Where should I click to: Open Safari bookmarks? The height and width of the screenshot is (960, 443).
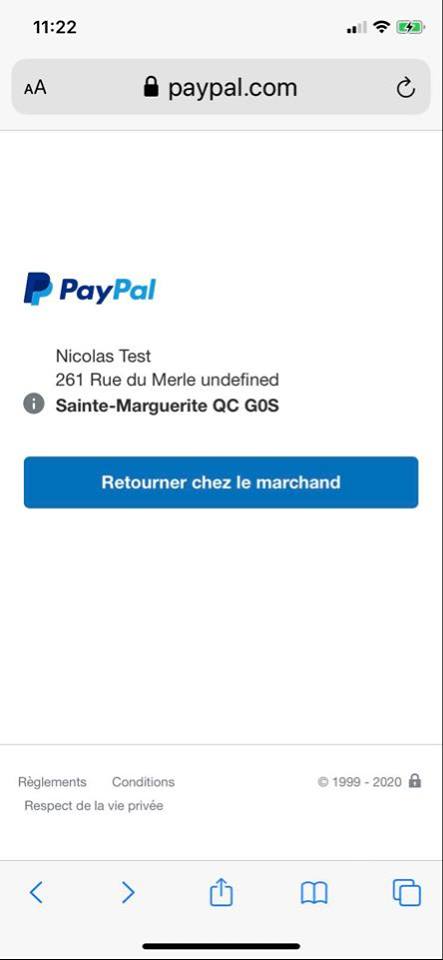[x=314, y=893]
